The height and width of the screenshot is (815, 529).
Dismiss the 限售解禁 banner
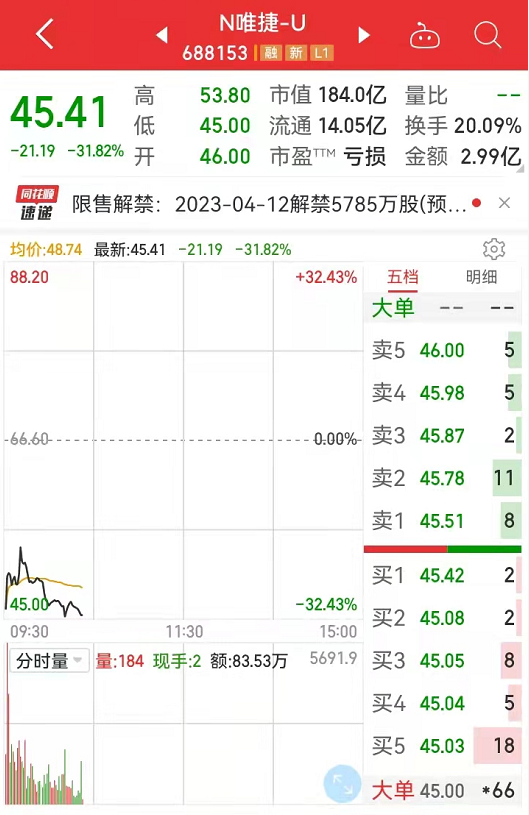click(x=504, y=203)
